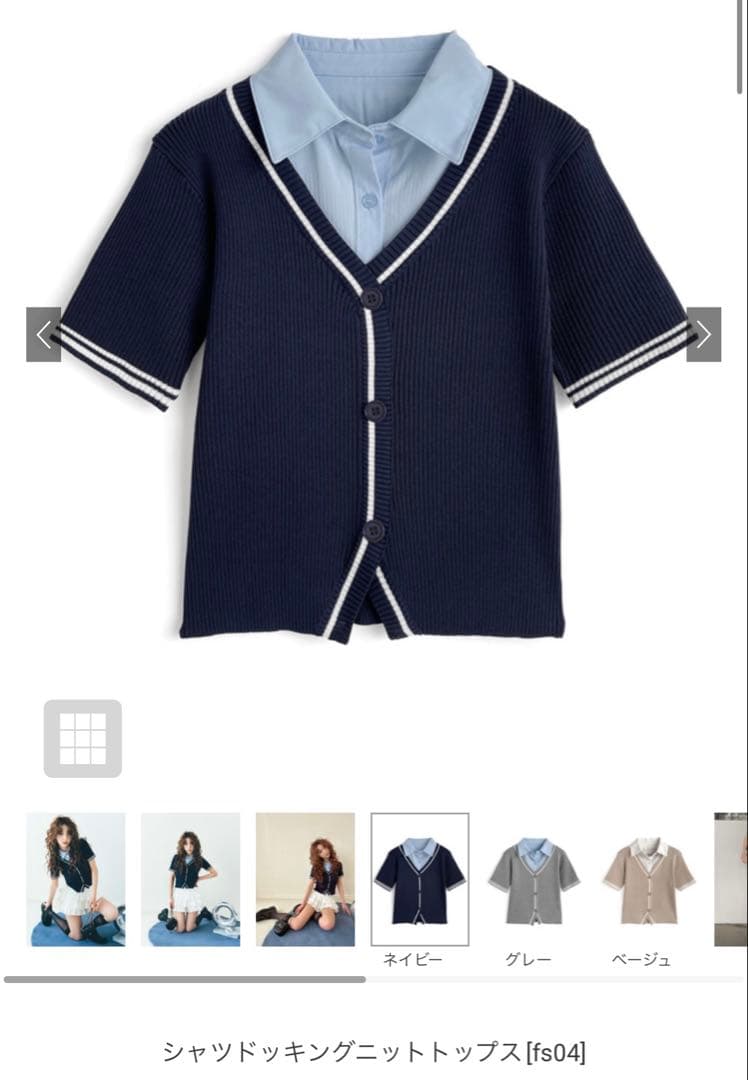Select the gray グレー color thumbnail
The width and height of the screenshot is (748, 1080).
click(534, 880)
